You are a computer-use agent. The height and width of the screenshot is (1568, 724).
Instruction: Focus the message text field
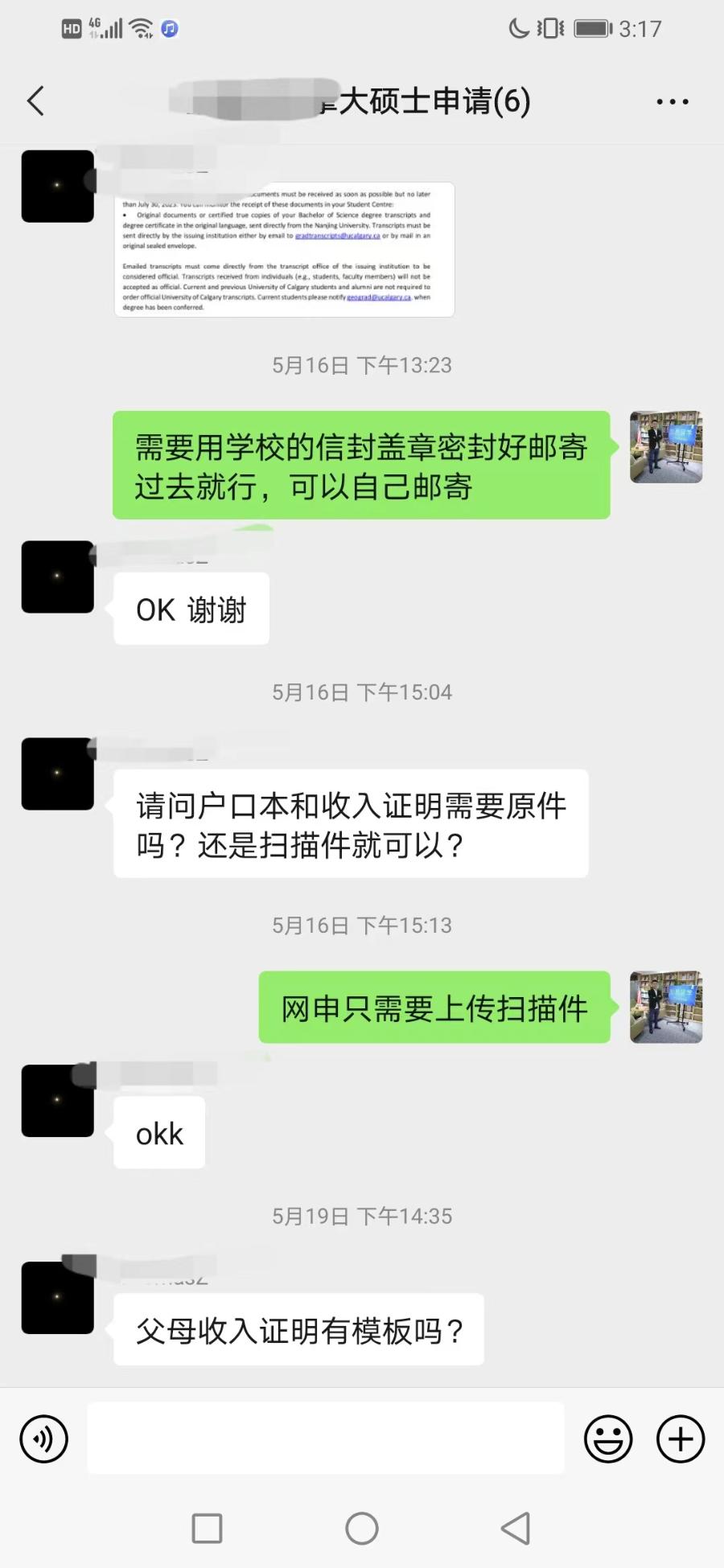click(x=325, y=1438)
